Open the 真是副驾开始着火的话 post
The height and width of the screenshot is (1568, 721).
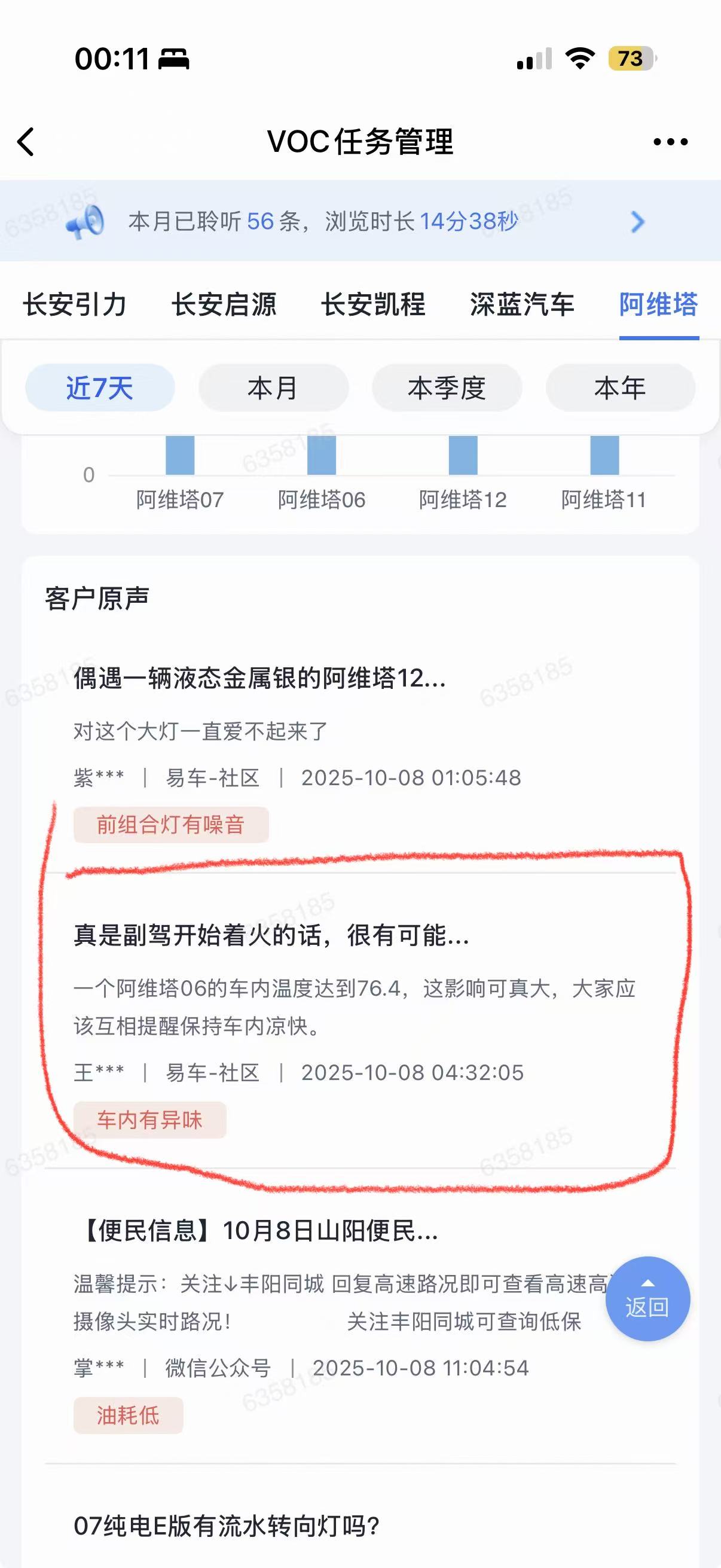coord(271,935)
